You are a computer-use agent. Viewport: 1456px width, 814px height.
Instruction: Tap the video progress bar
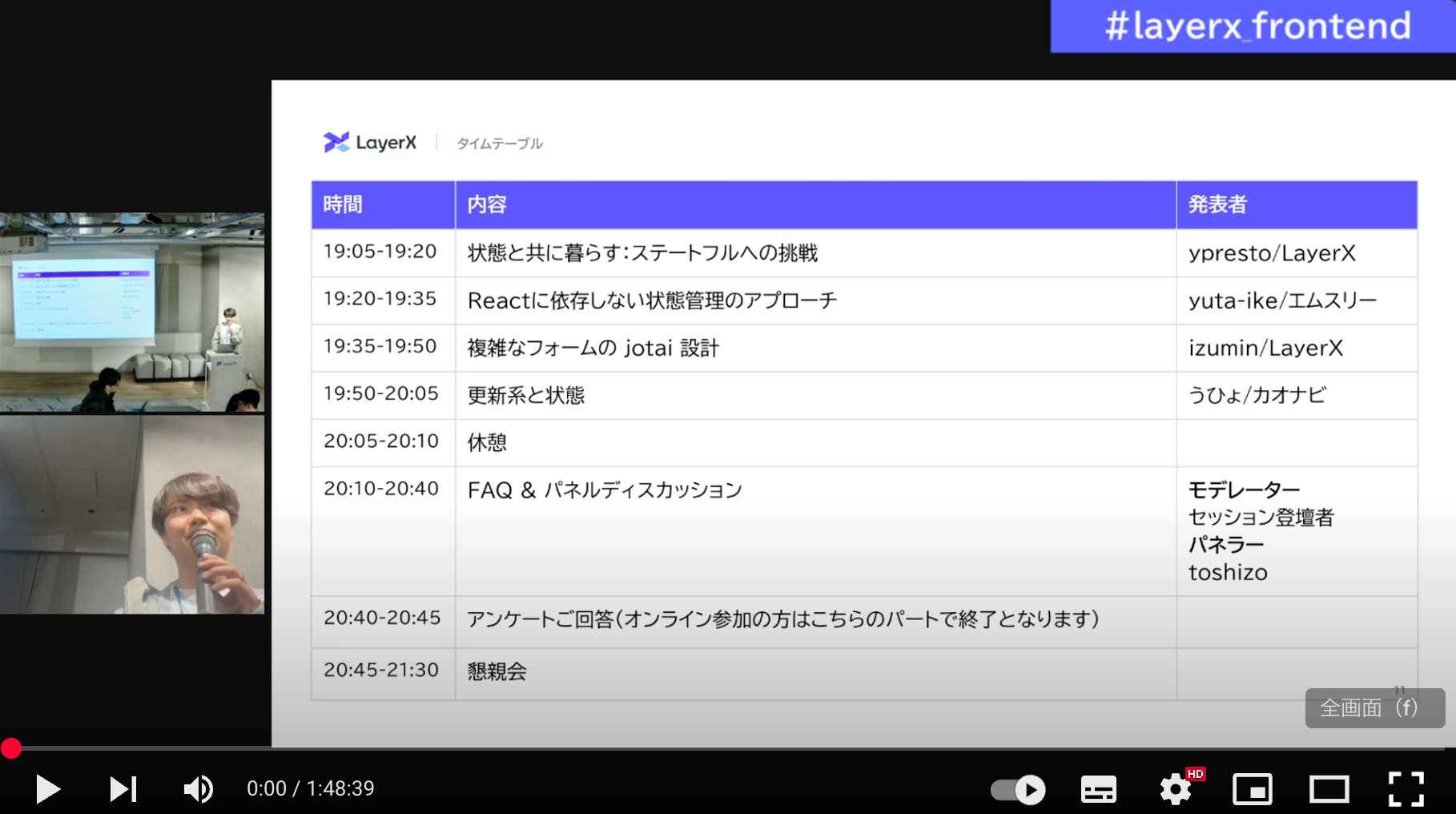[x=721, y=748]
